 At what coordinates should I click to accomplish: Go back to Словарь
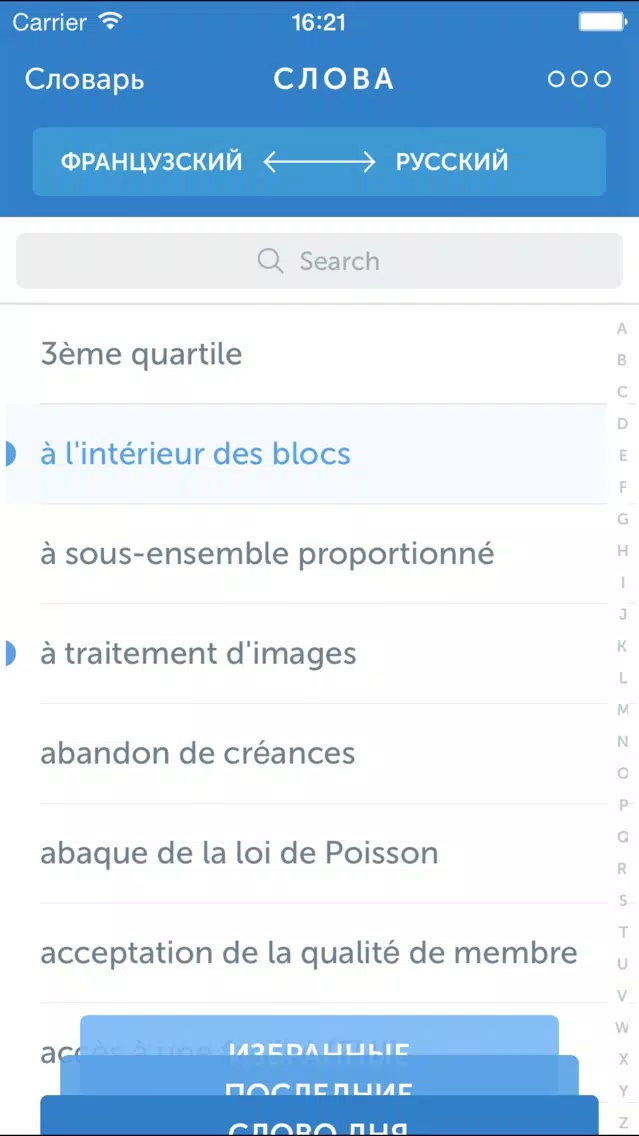(x=85, y=79)
